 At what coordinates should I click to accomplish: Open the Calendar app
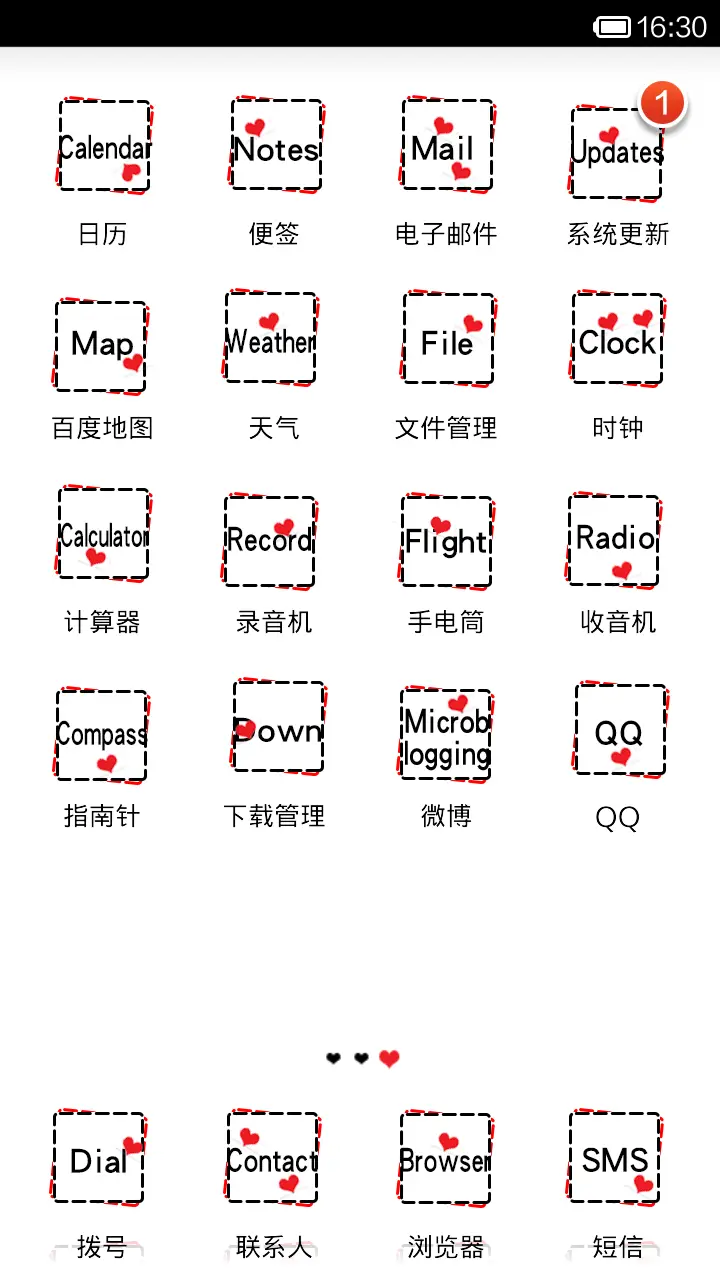click(x=103, y=146)
